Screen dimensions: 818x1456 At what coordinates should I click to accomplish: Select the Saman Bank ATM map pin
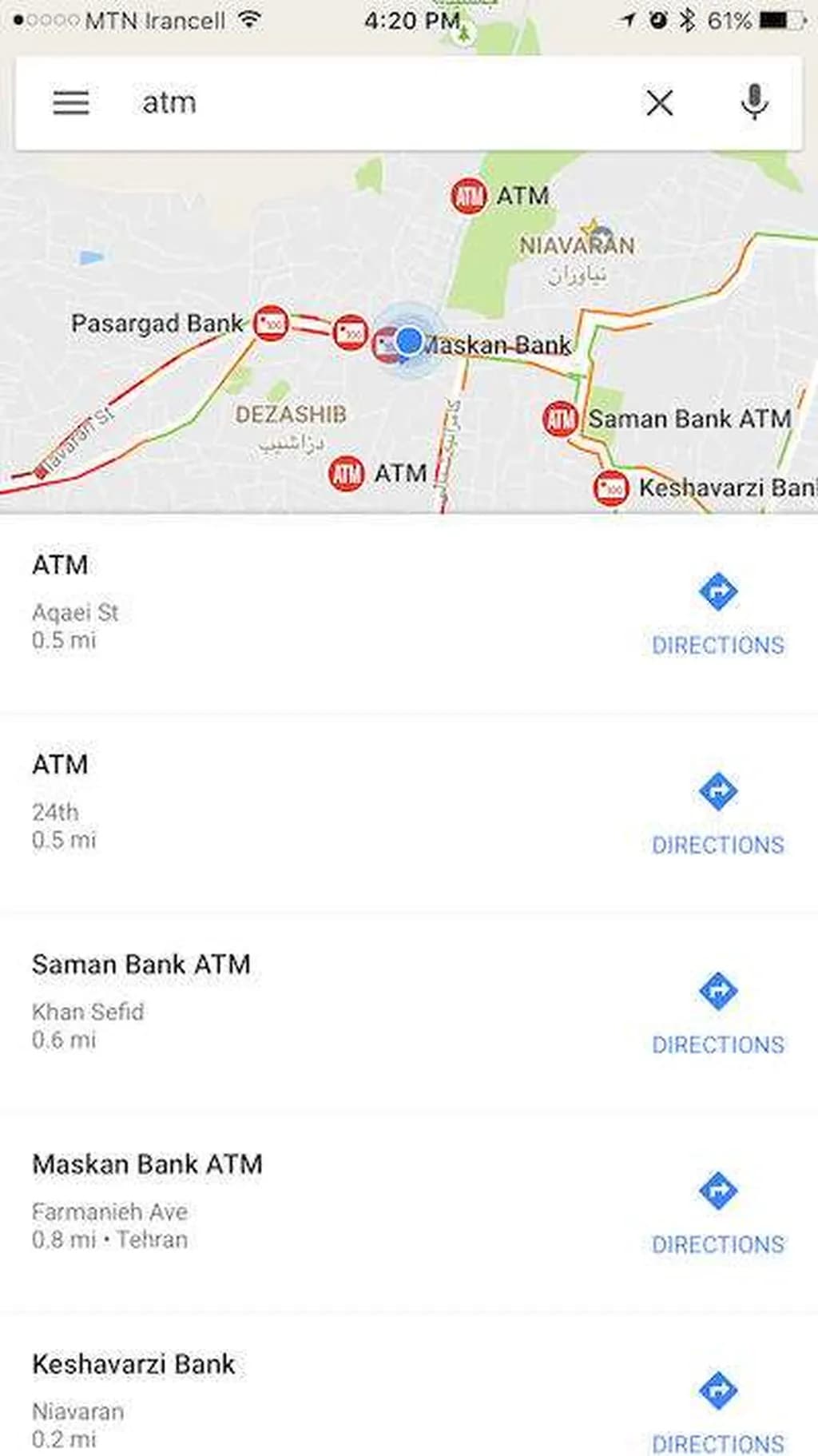pyautogui.click(x=559, y=420)
